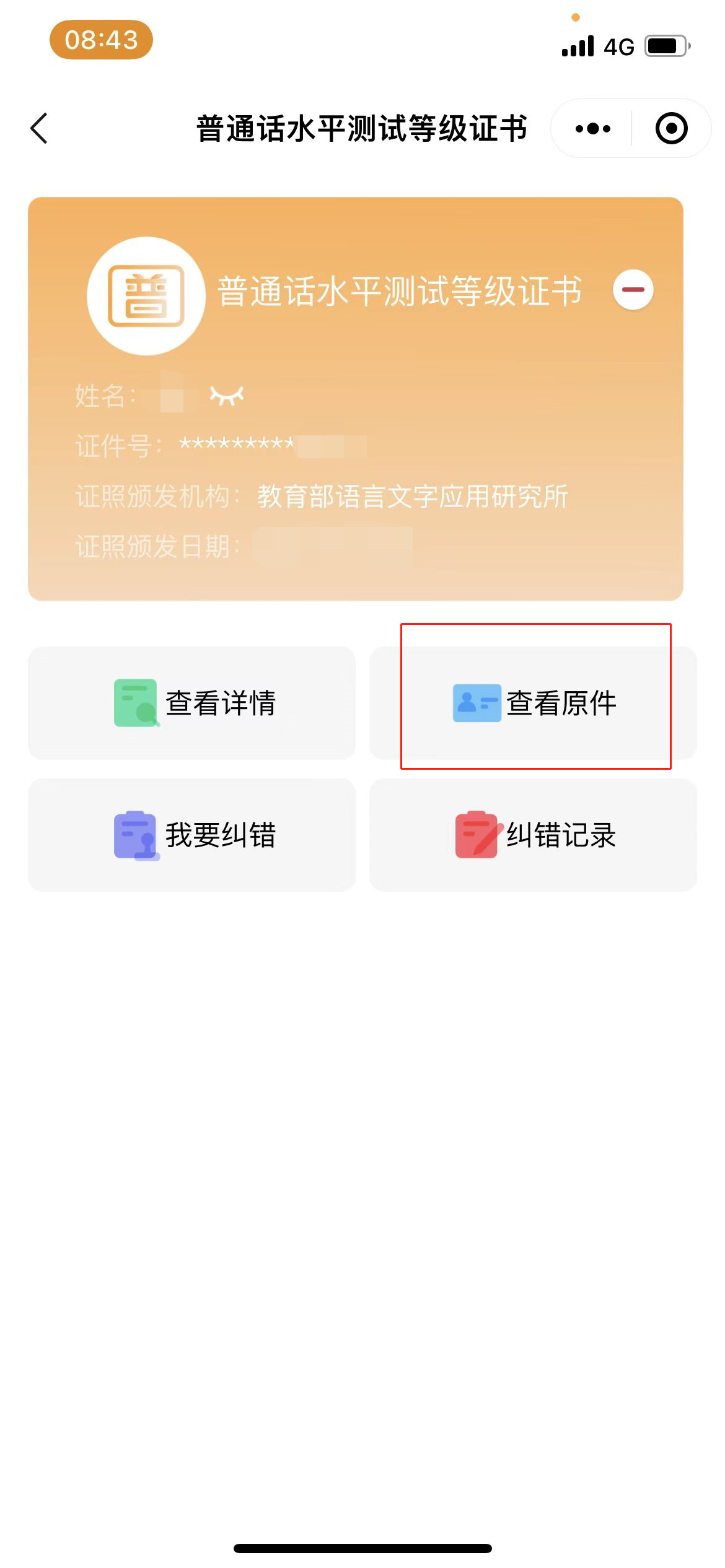Go back to the previous page

40,129
